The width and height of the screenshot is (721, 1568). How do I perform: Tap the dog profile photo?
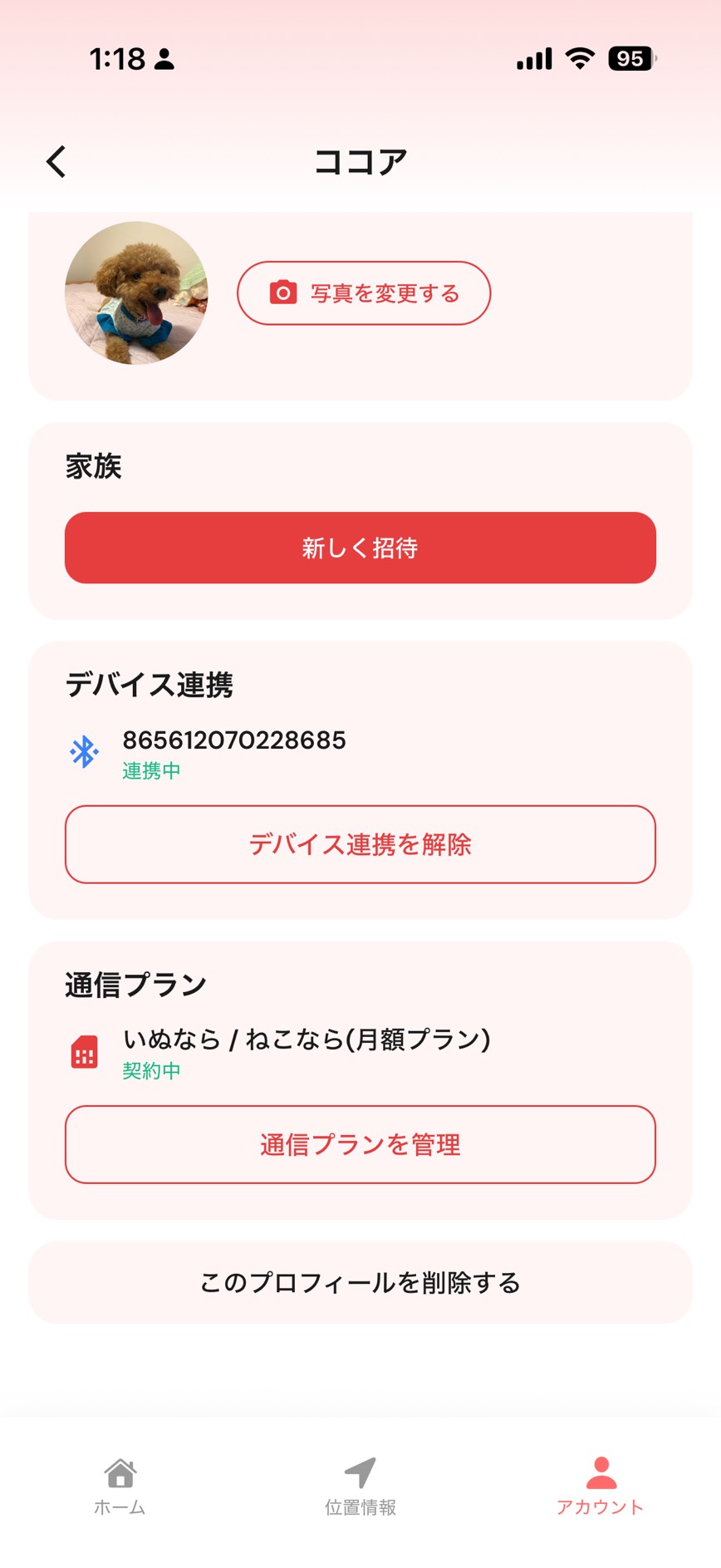click(x=135, y=292)
